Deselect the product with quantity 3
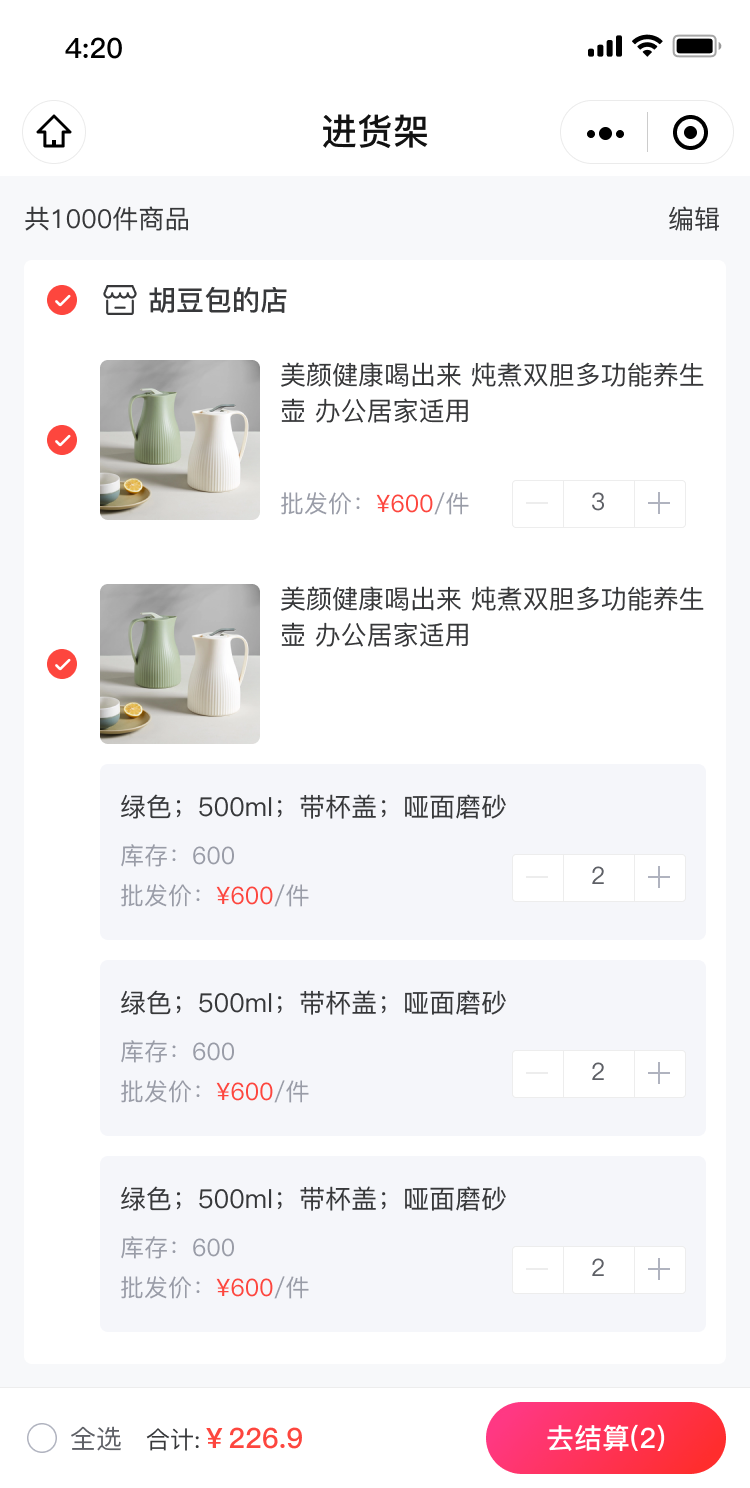750x1488 pixels. (x=62, y=440)
